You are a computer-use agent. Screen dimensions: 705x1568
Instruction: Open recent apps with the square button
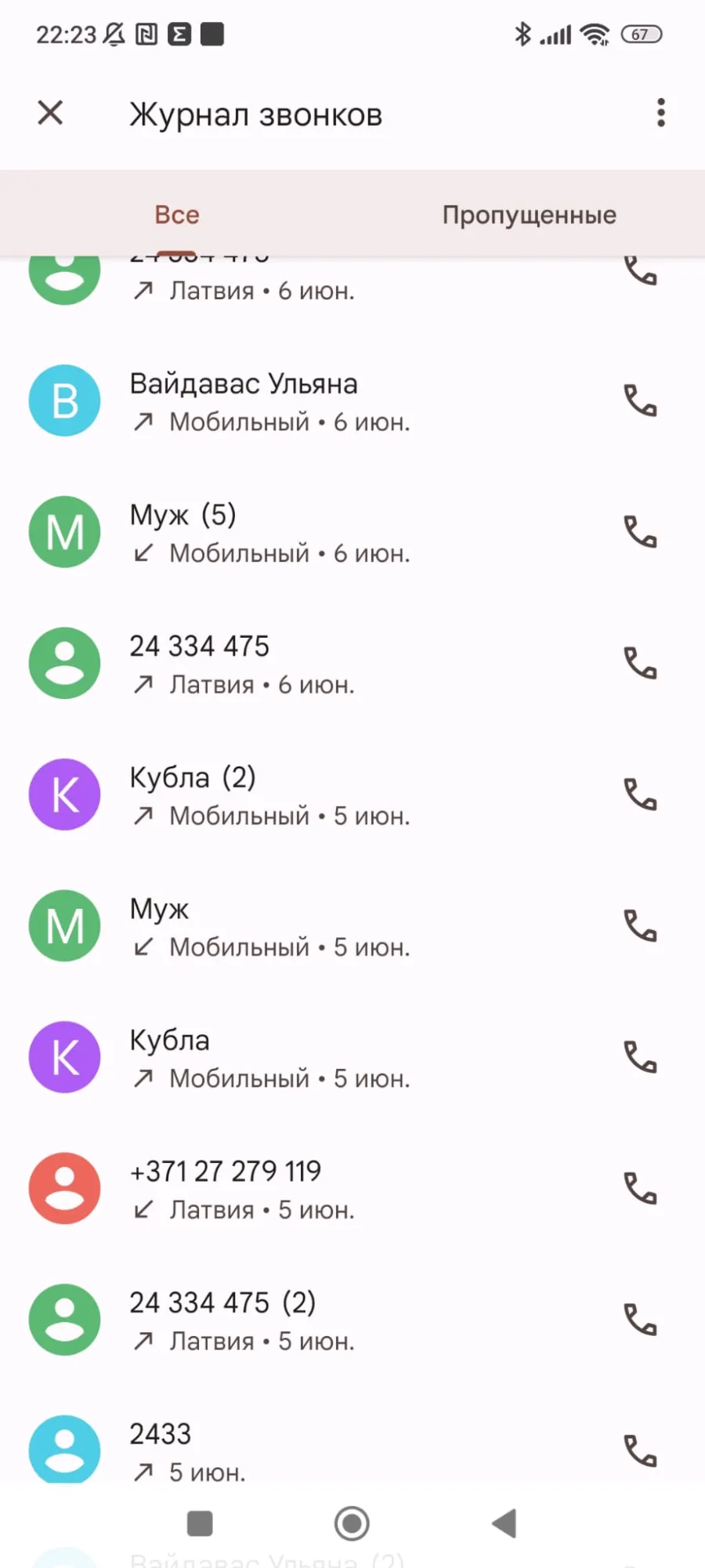(200, 1523)
